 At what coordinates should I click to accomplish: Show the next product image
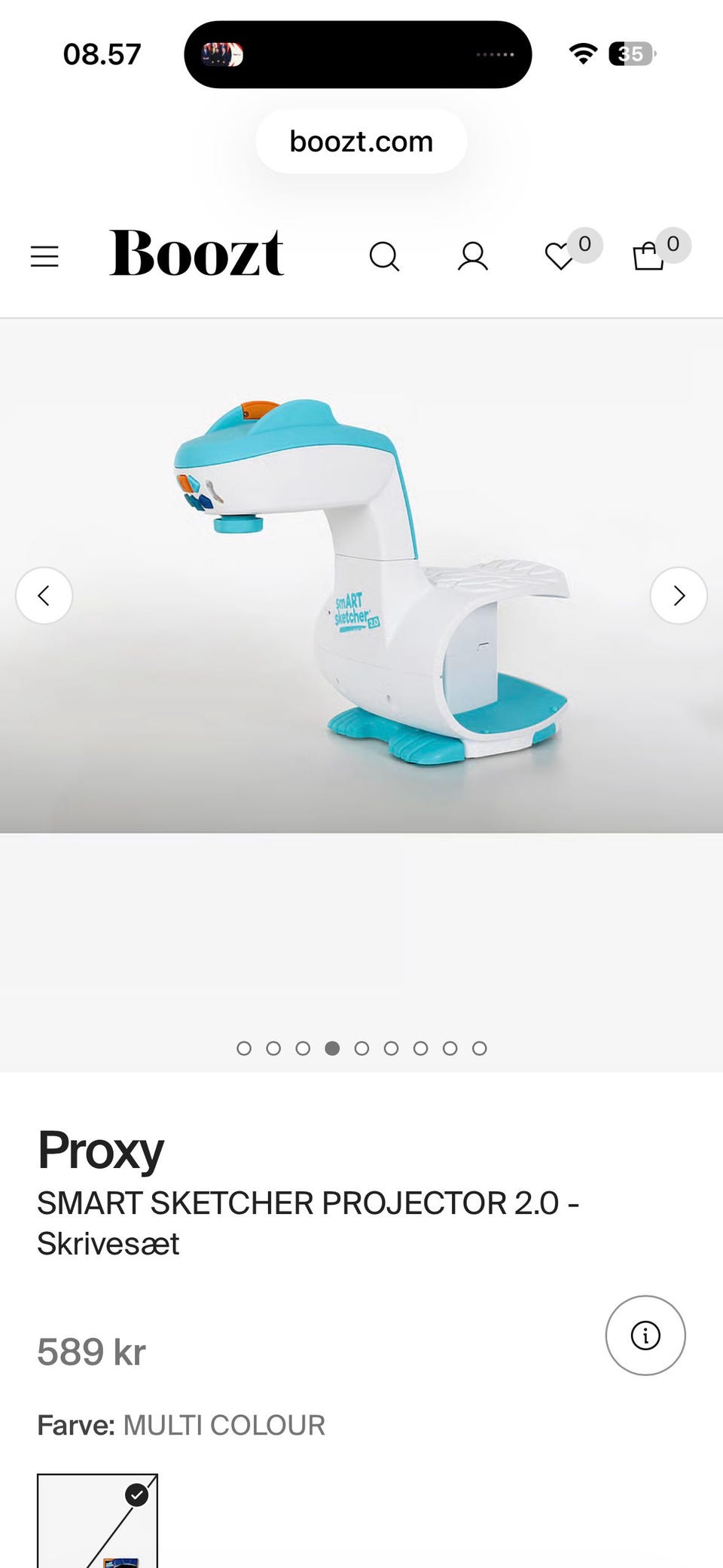pyautogui.click(x=679, y=595)
